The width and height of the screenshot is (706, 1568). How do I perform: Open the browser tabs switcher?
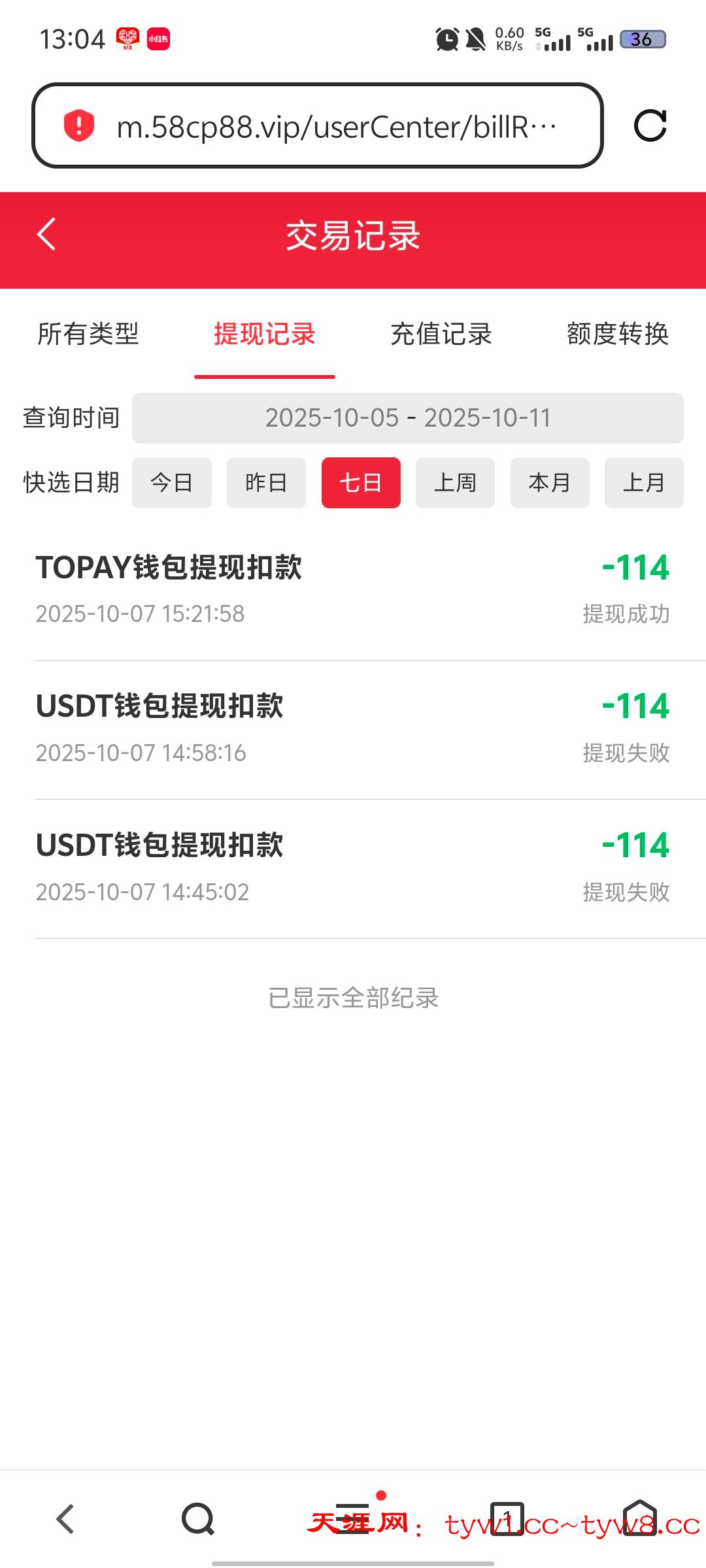pos(507,1518)
